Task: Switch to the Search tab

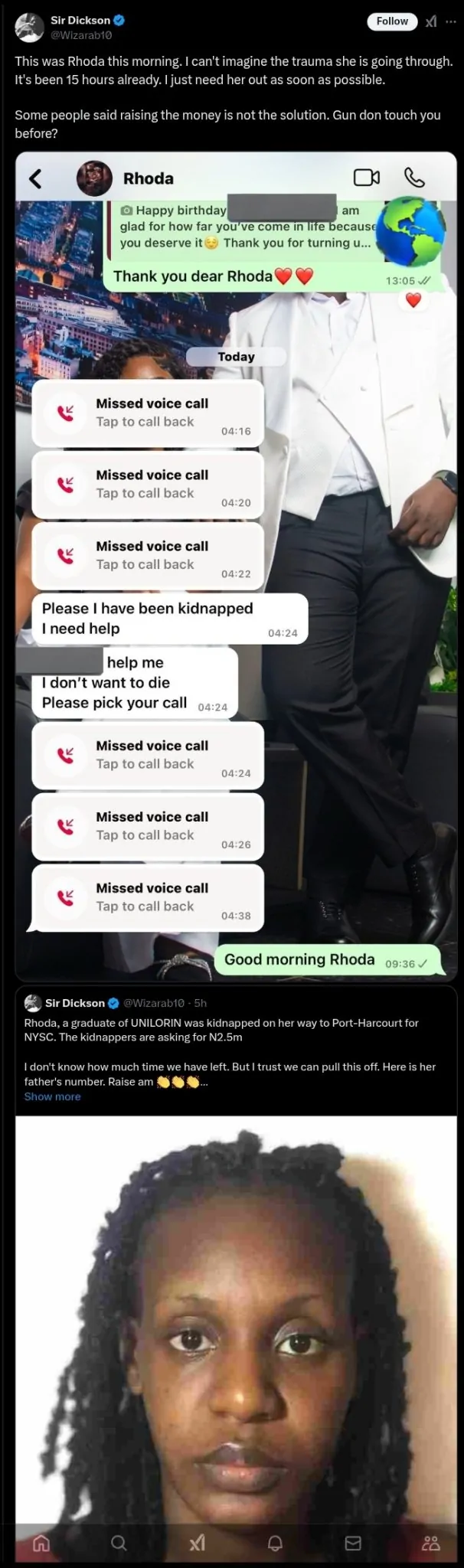Action: pyautogui.click(x=119, y=1543)
